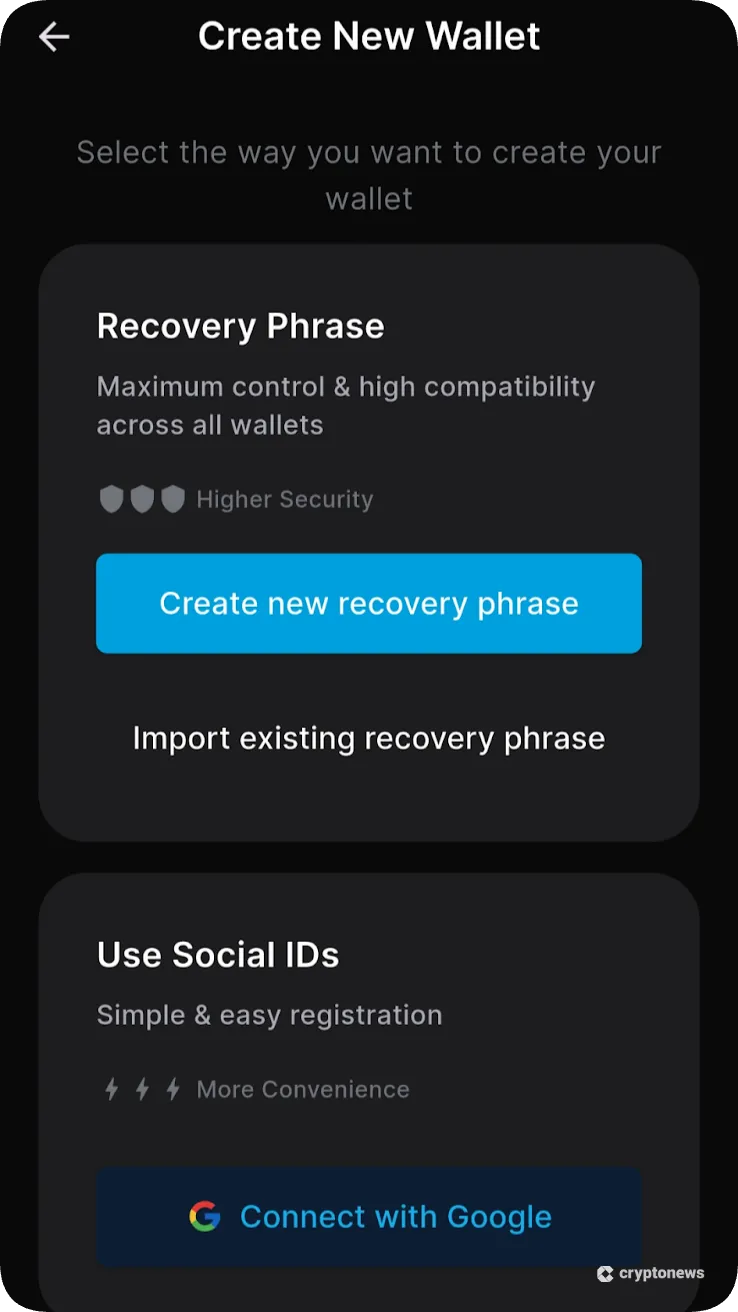
Task: Click the second lightning bolt icon
Action: tap(141, 1089)
